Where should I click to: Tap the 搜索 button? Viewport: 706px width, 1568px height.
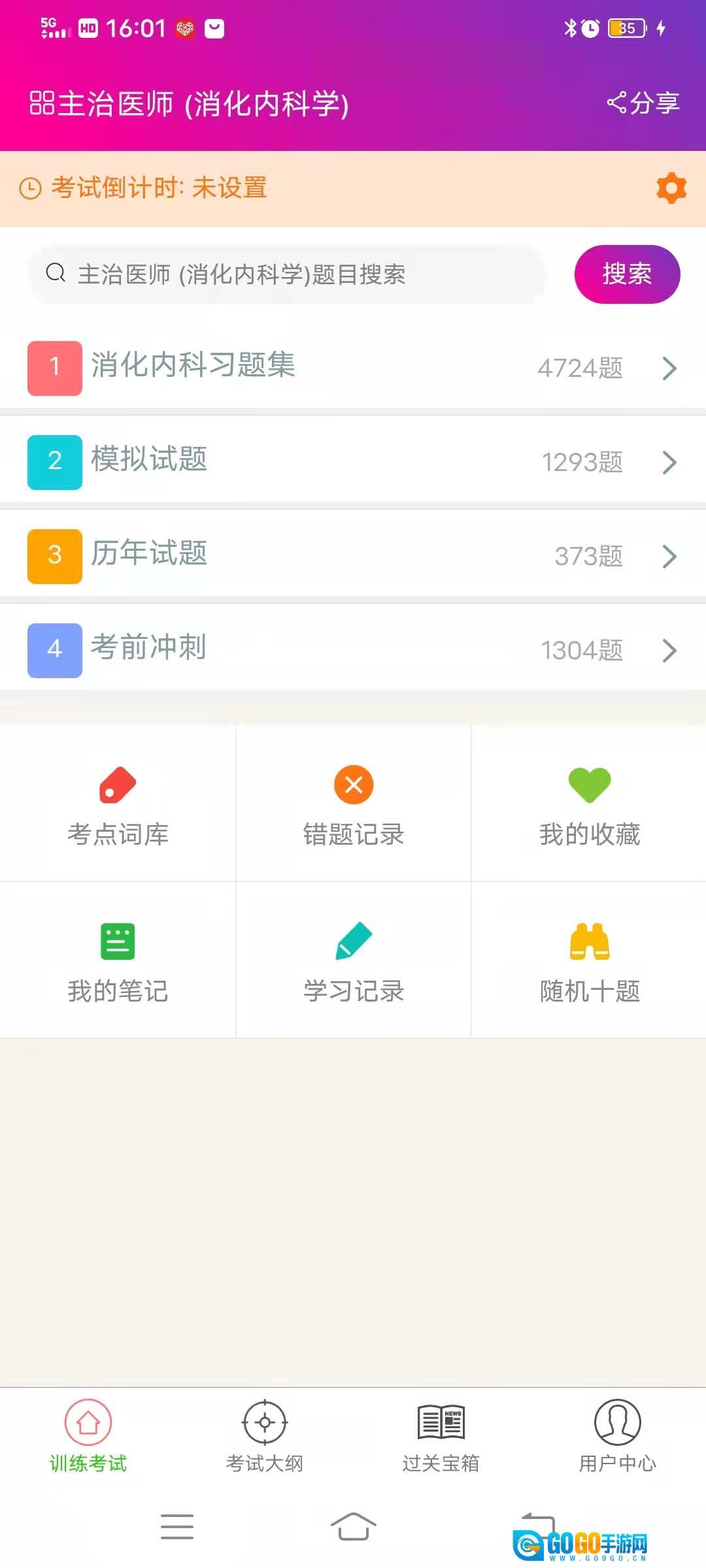pyautogui.click(x=627, y=274)
